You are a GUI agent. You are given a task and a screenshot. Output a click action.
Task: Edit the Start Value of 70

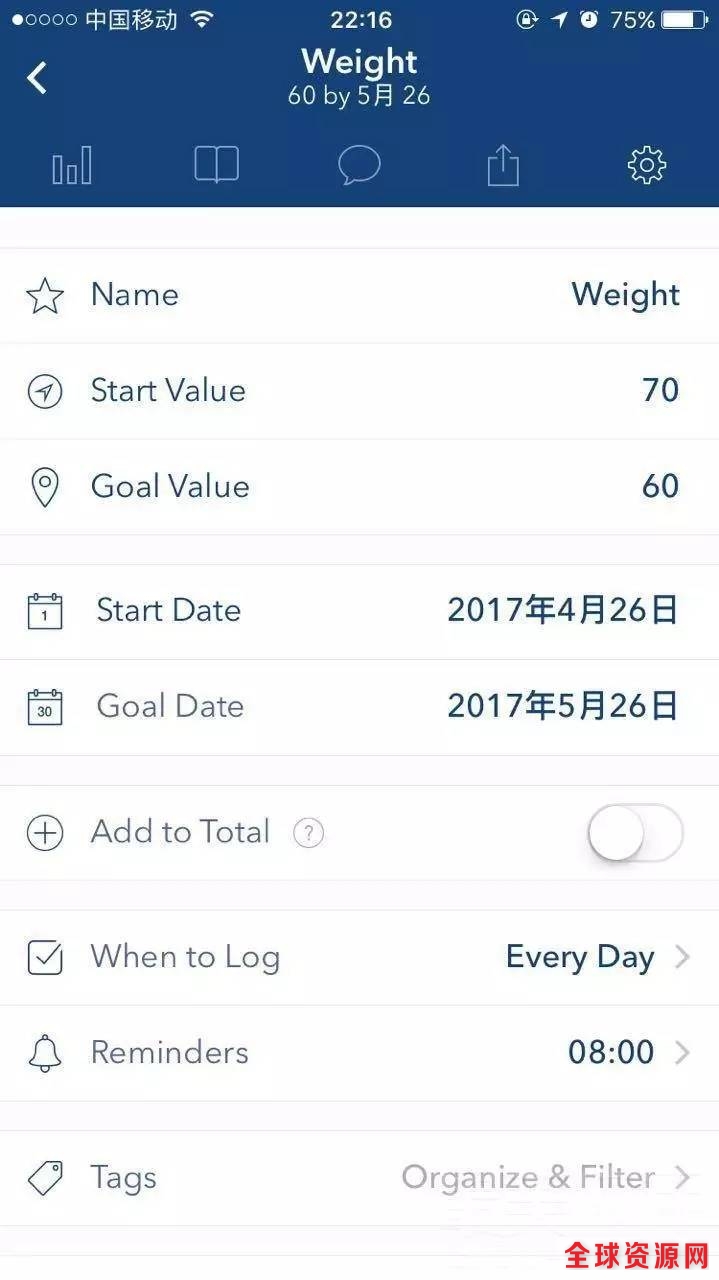(x=359, y=391)
